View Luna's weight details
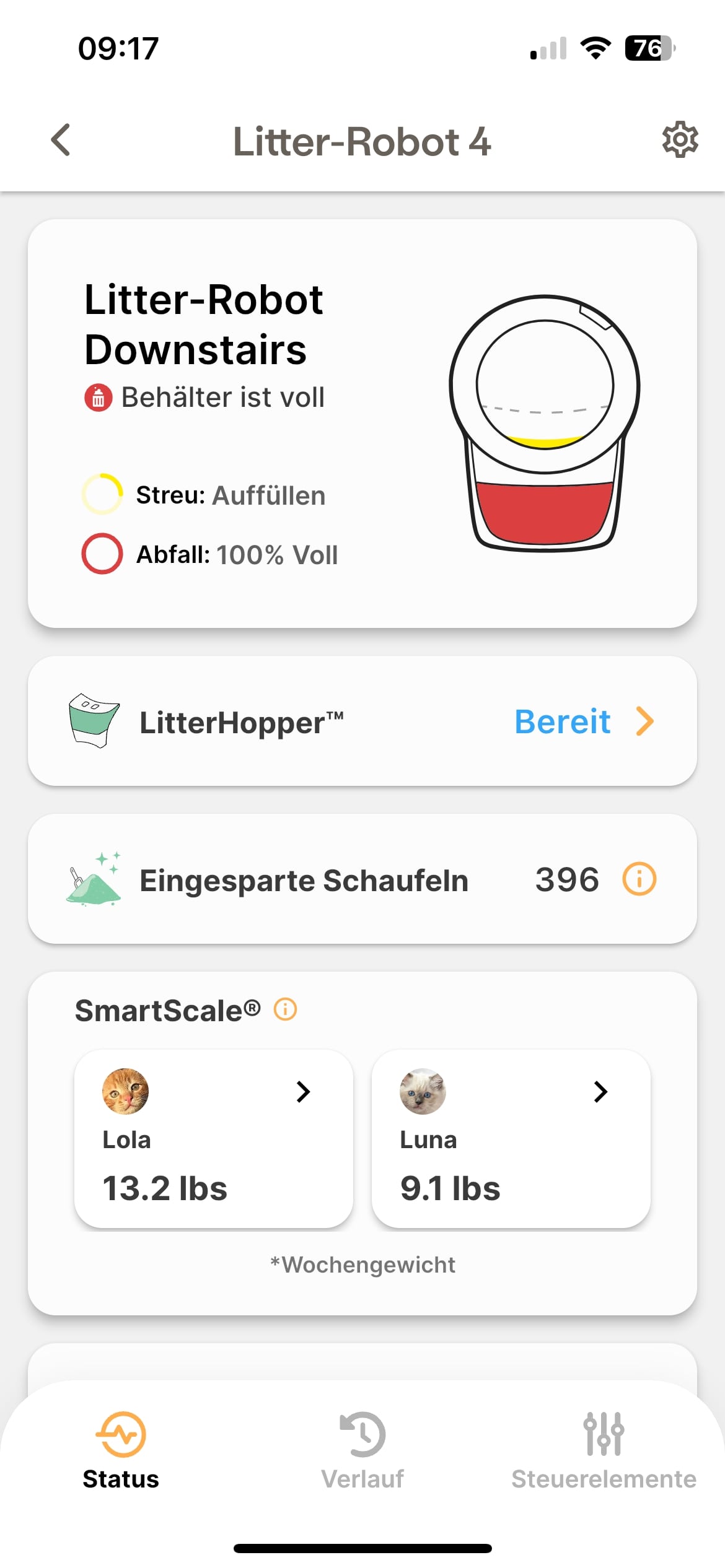Image resolution: width=725 pixels, height=1568 pixels. point(511,1138)
